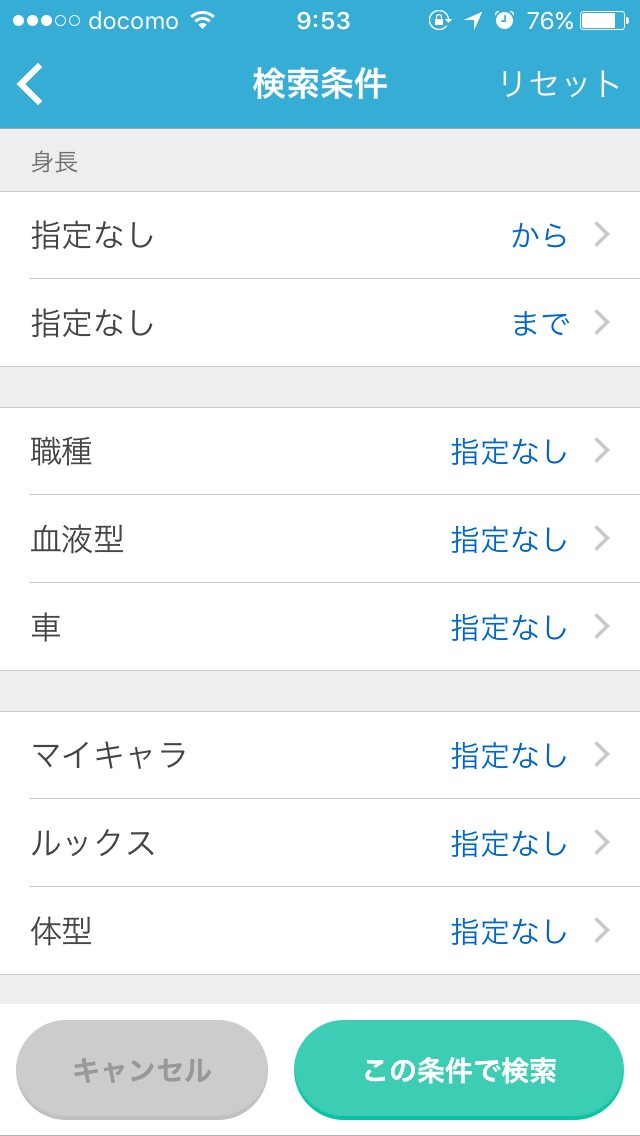Set minimum height in the から row
Screen dimensions: 640x1136
point(320,235)
